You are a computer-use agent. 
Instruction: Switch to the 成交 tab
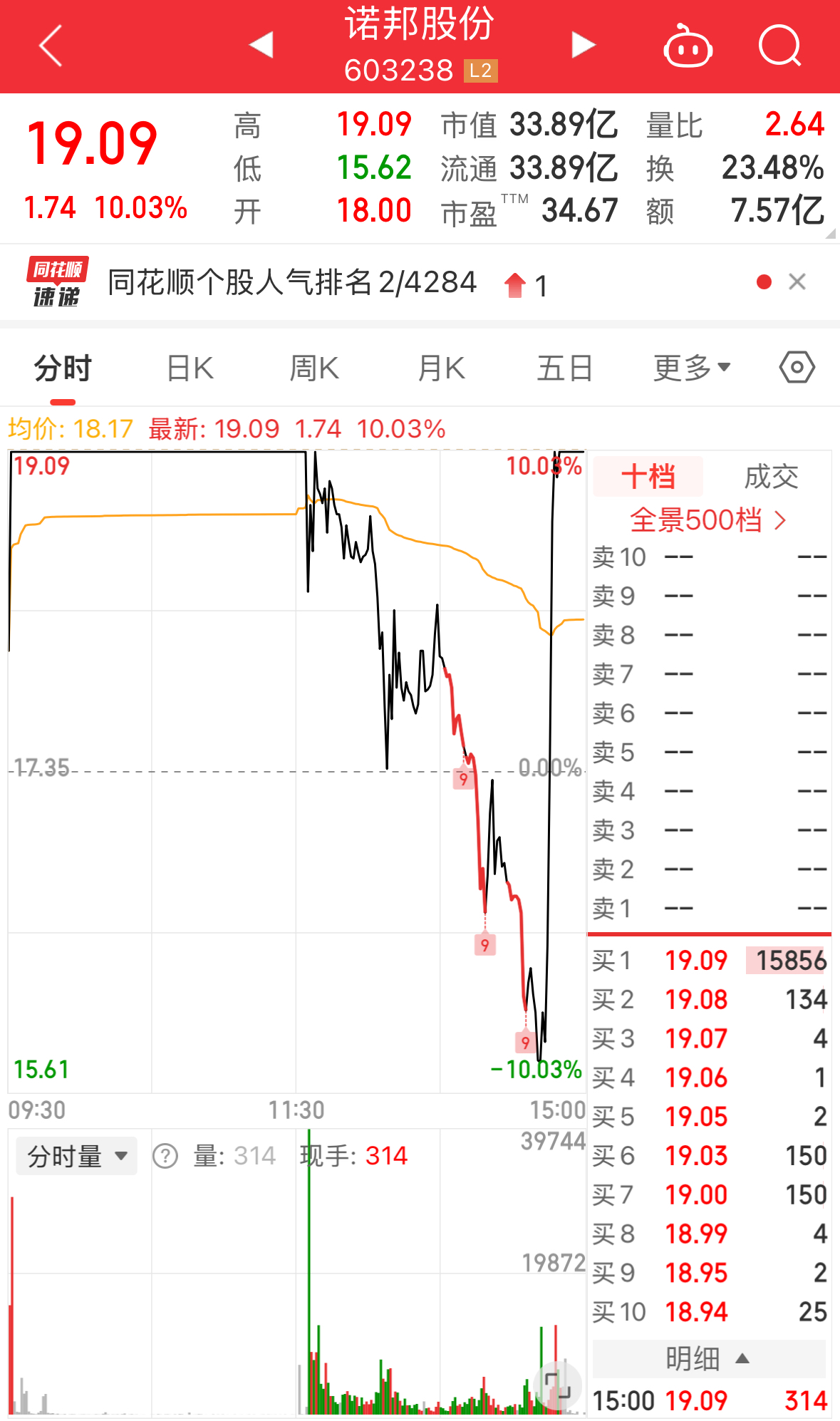[771, 477]
